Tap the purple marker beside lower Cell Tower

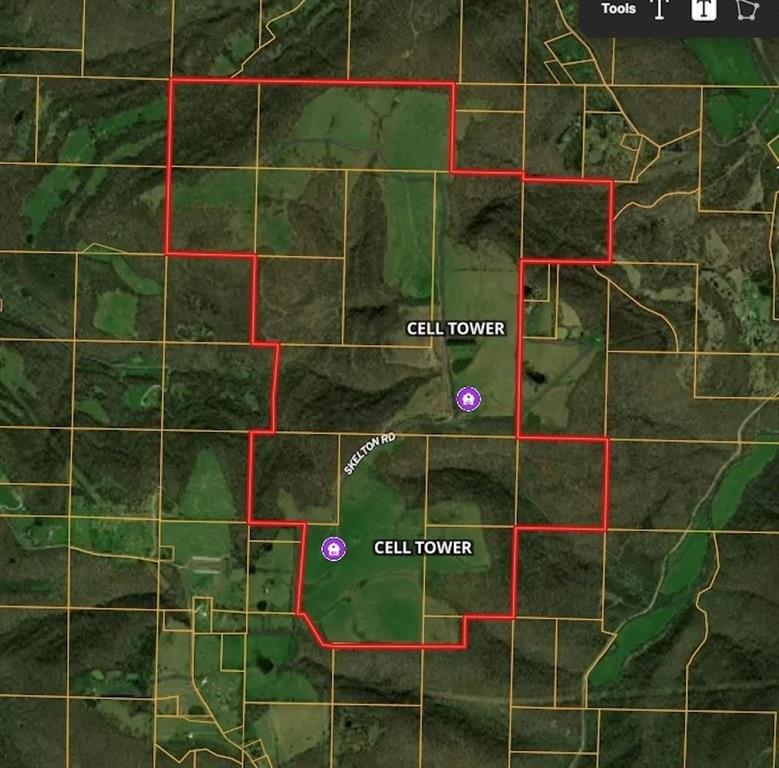pyautogui.click(x=333, y=548)
